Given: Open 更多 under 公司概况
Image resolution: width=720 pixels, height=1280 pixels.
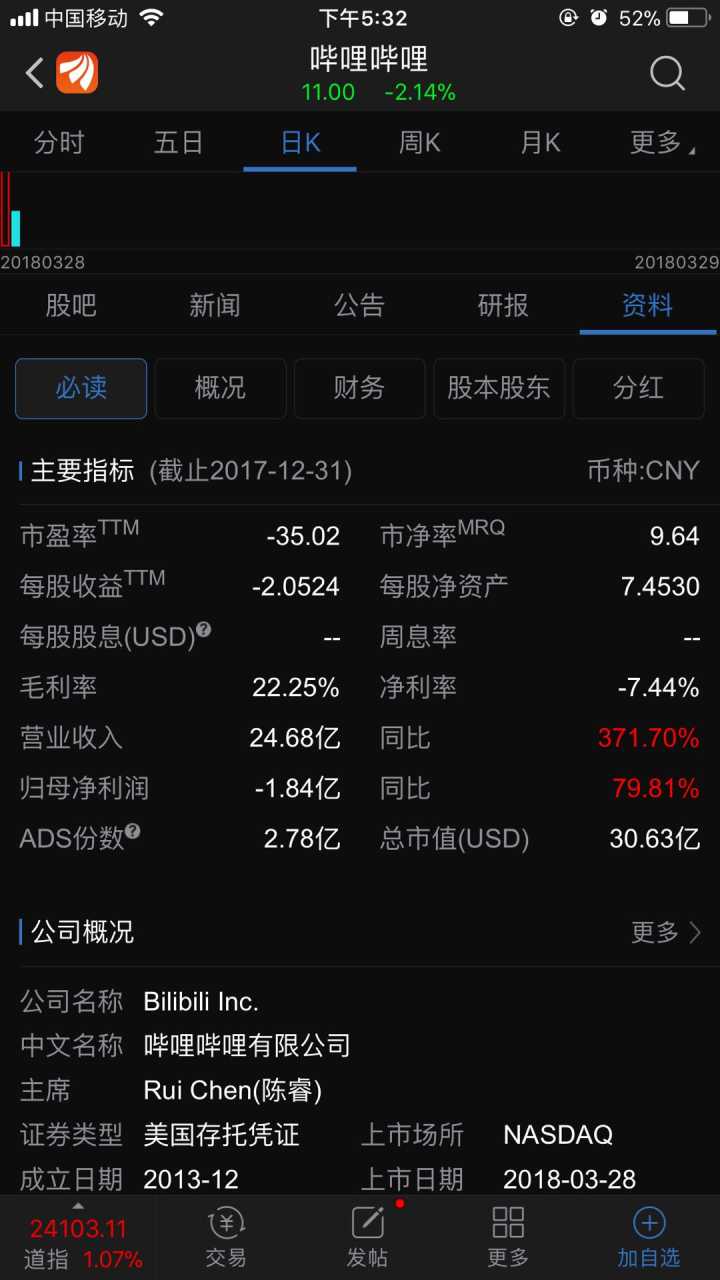Looking at the screenshot, I should coord(666,932).
